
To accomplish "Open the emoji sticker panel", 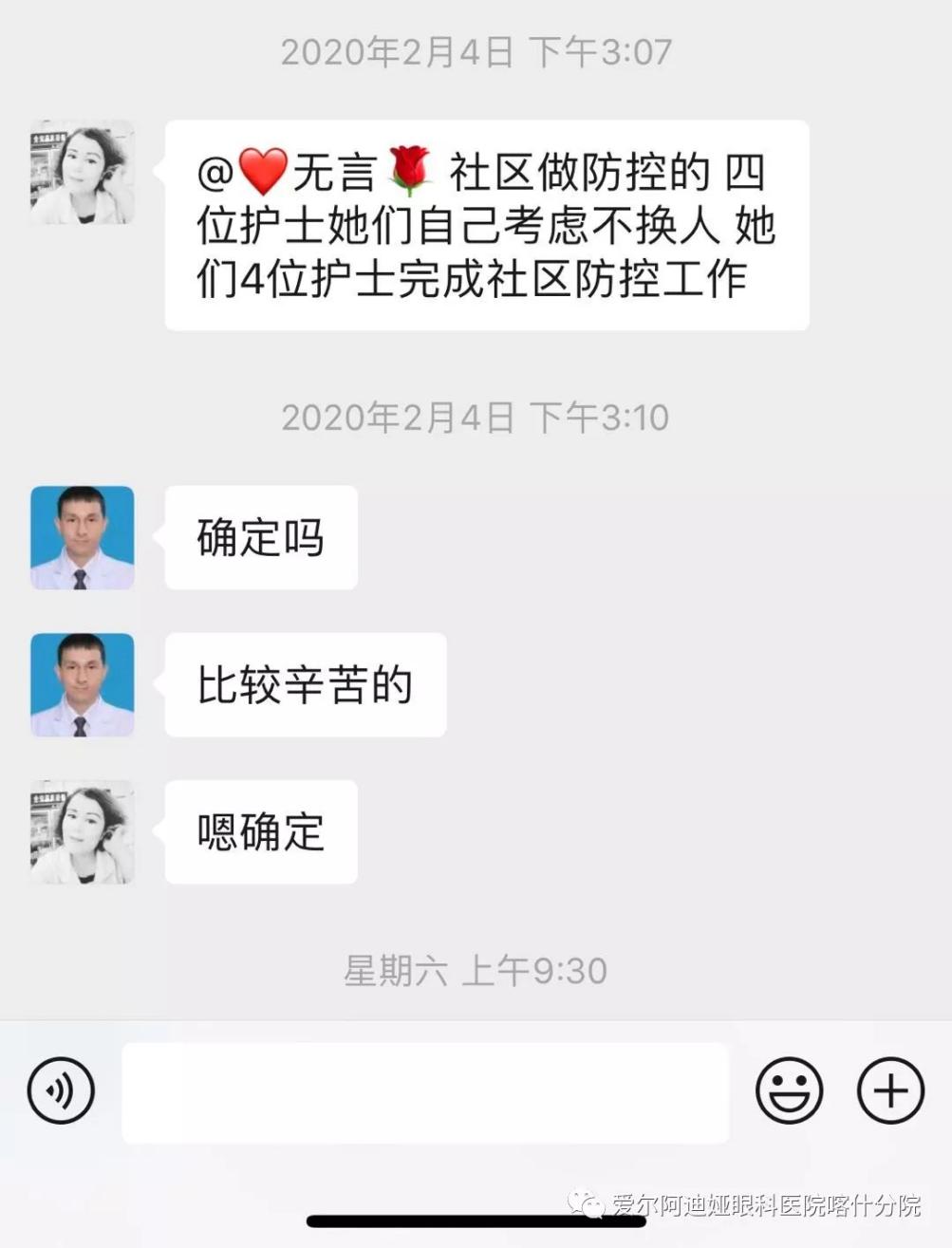I will (789, 1091).
